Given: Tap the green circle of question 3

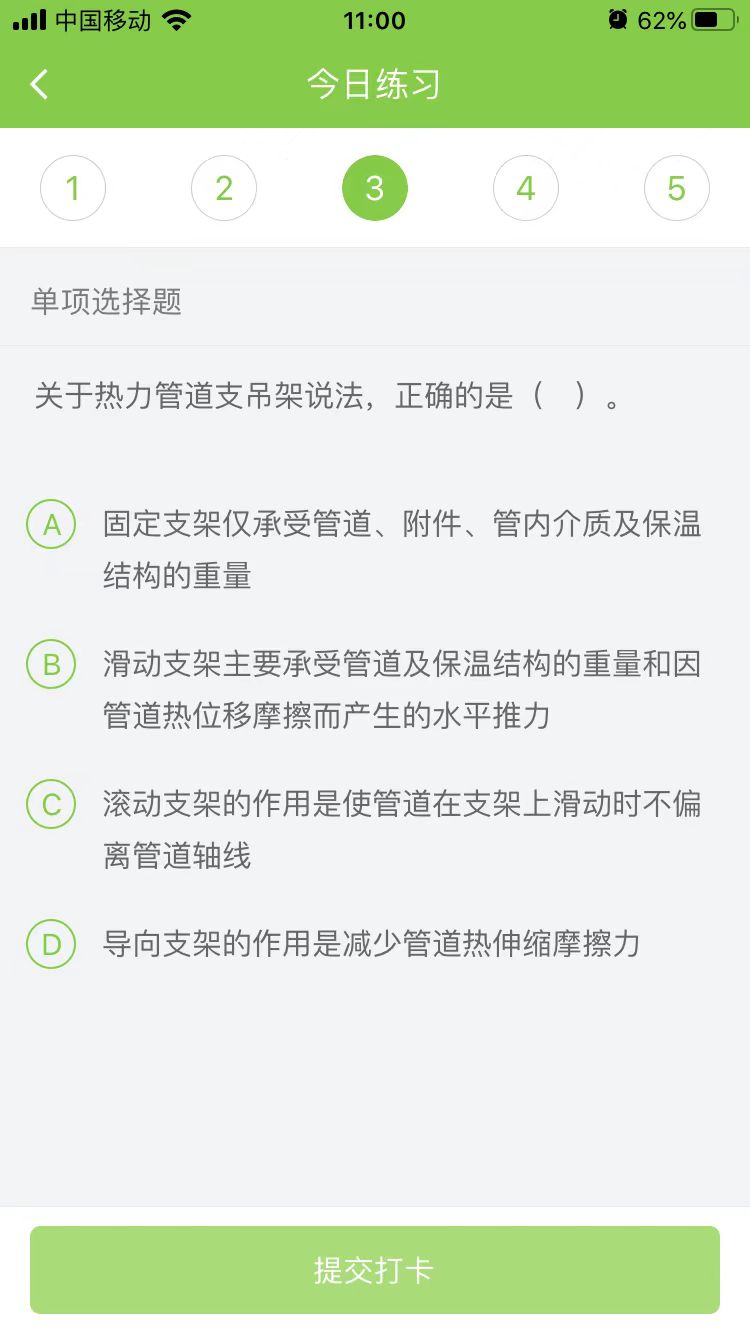Looking at the screenshot, I should [375, 187].
